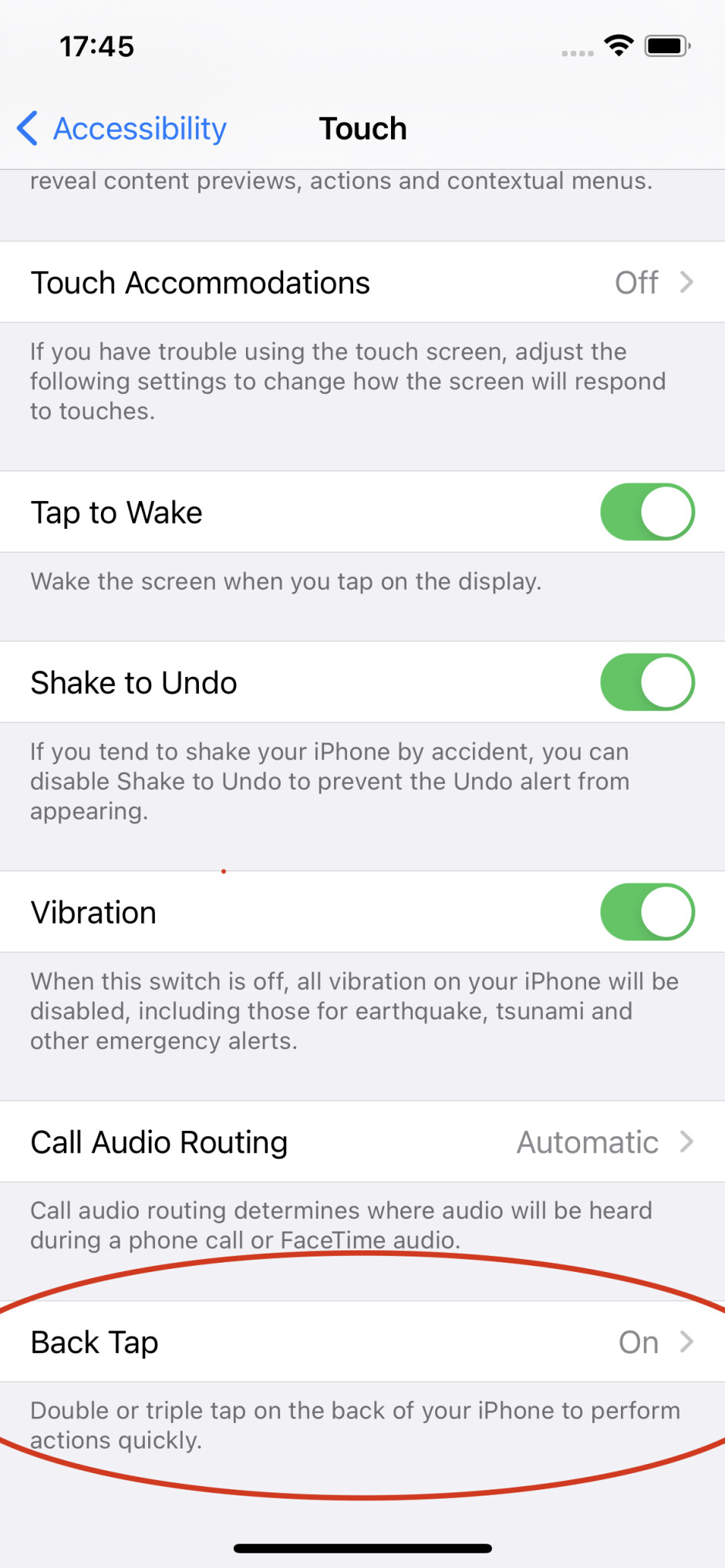Select the Call Audio Routing row showing Automatic
The width and height of the screenshot is (725, 1568).
[362, 1142]
